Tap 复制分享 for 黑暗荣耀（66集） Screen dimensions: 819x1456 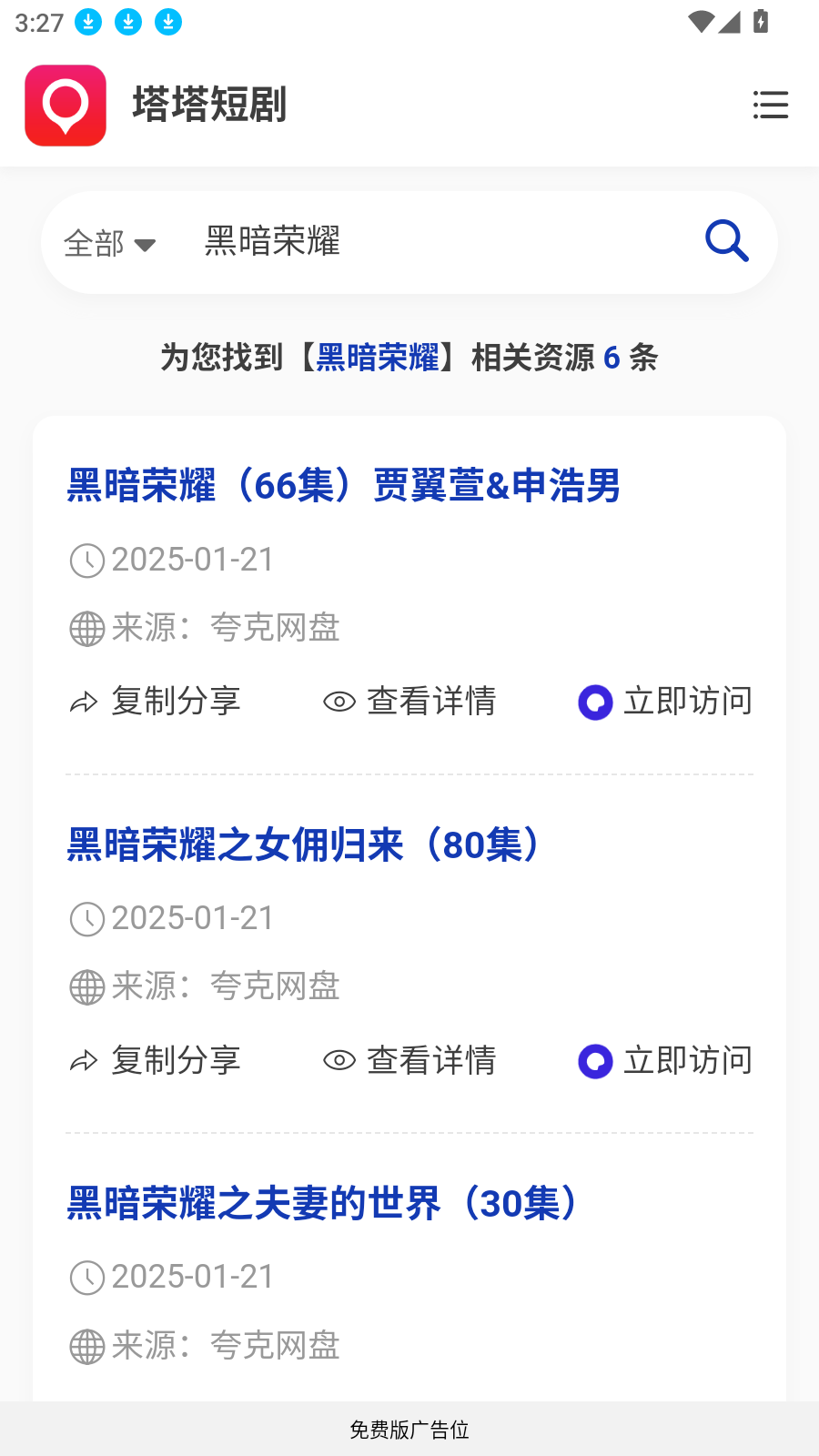click(x=156, y=702)
